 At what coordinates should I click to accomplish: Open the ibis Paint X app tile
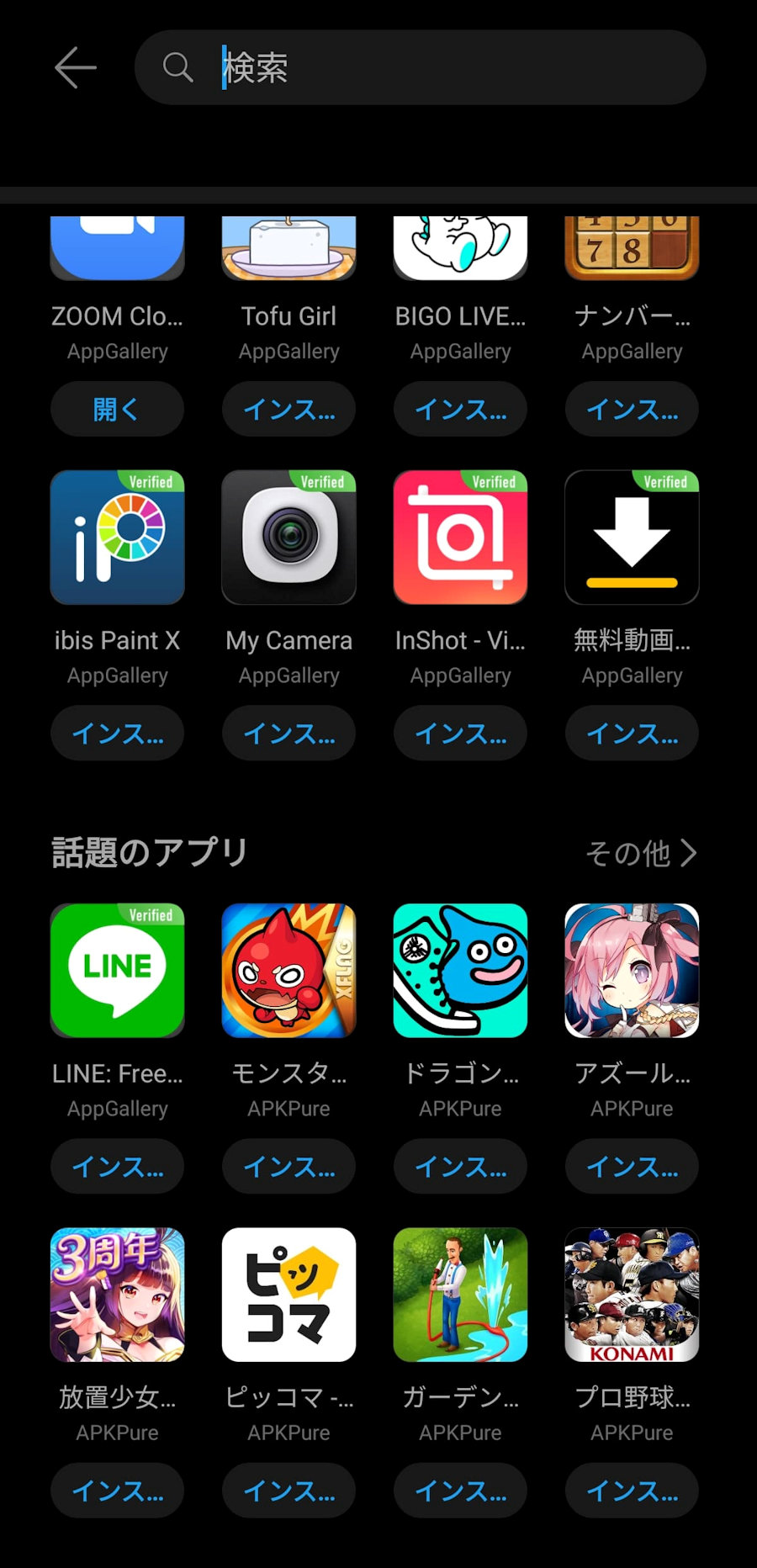117,538
